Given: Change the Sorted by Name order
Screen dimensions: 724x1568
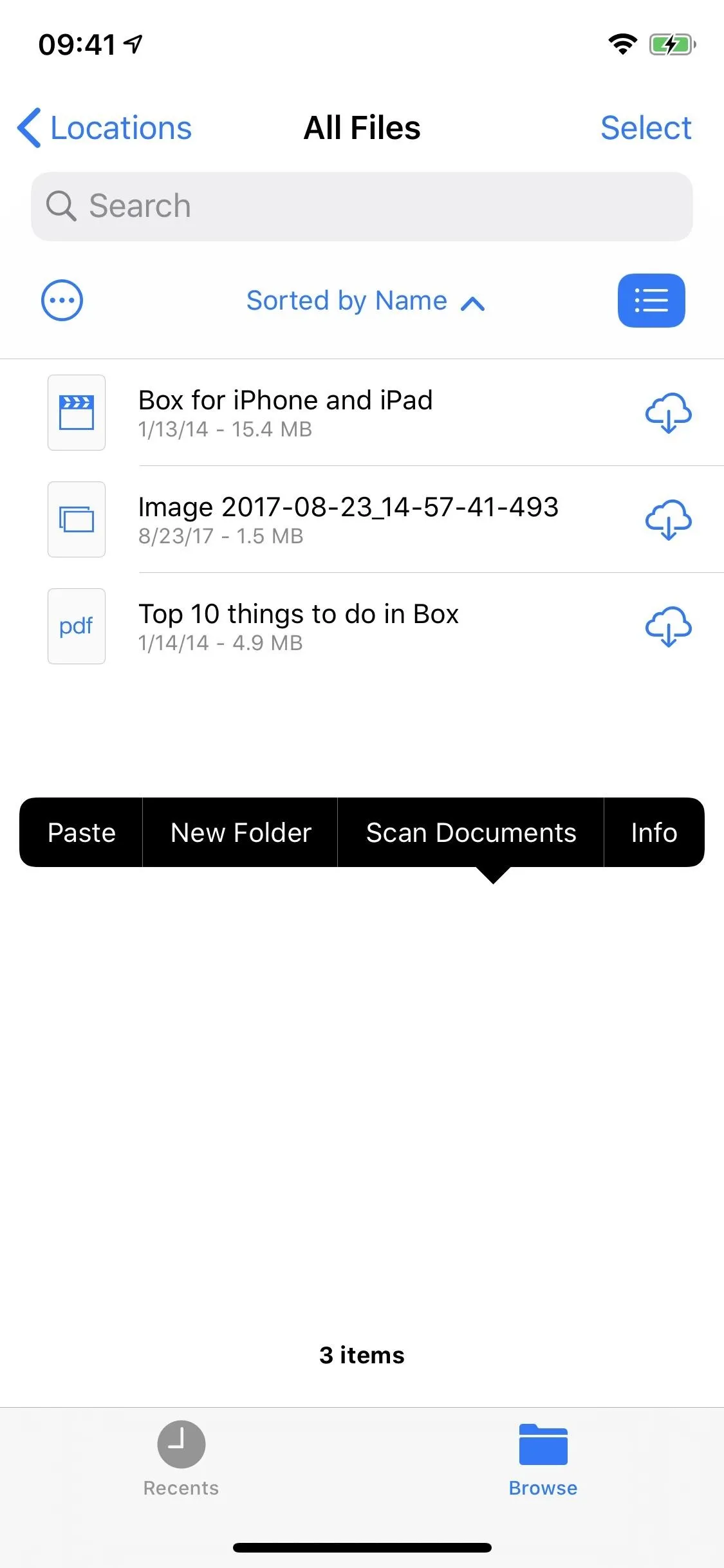Looking at the screenshot, I should tap(365, 301).
